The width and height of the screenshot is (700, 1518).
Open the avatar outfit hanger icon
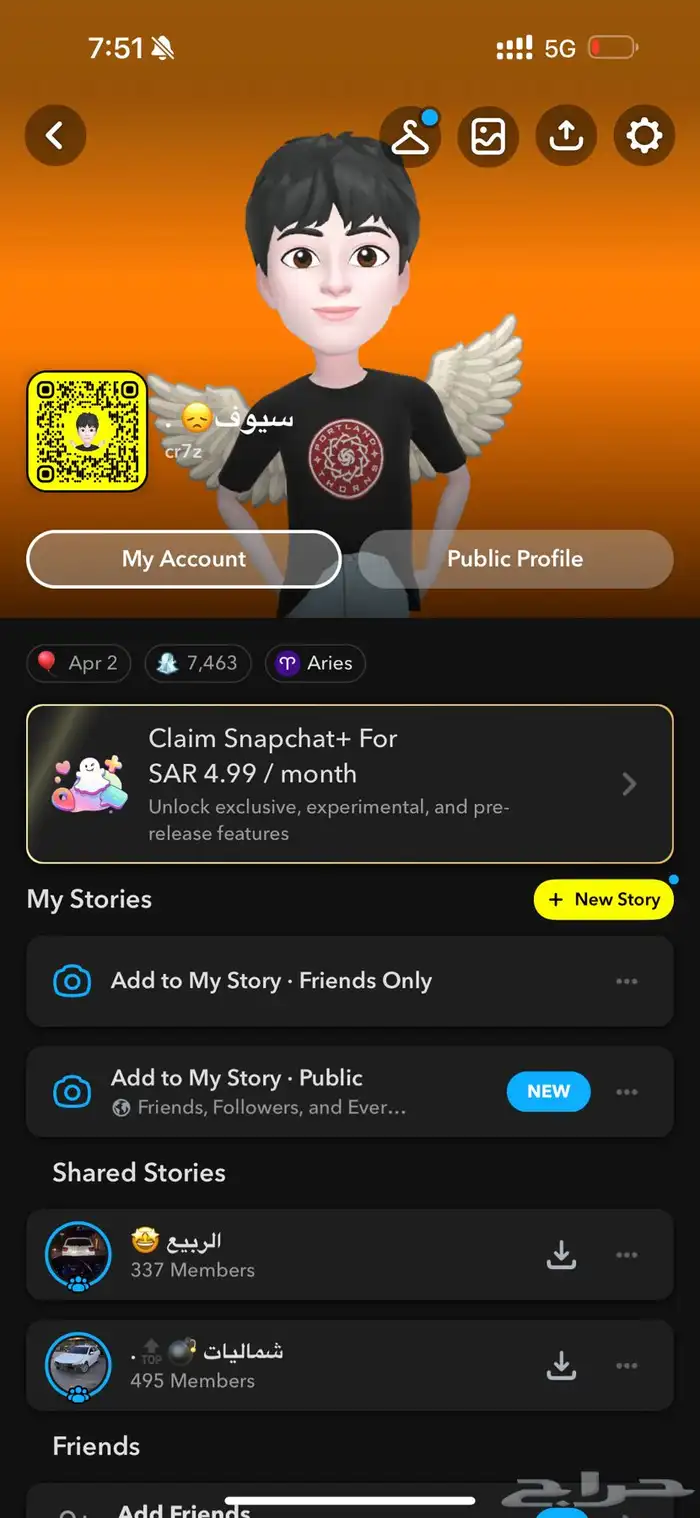coord(410,136)
